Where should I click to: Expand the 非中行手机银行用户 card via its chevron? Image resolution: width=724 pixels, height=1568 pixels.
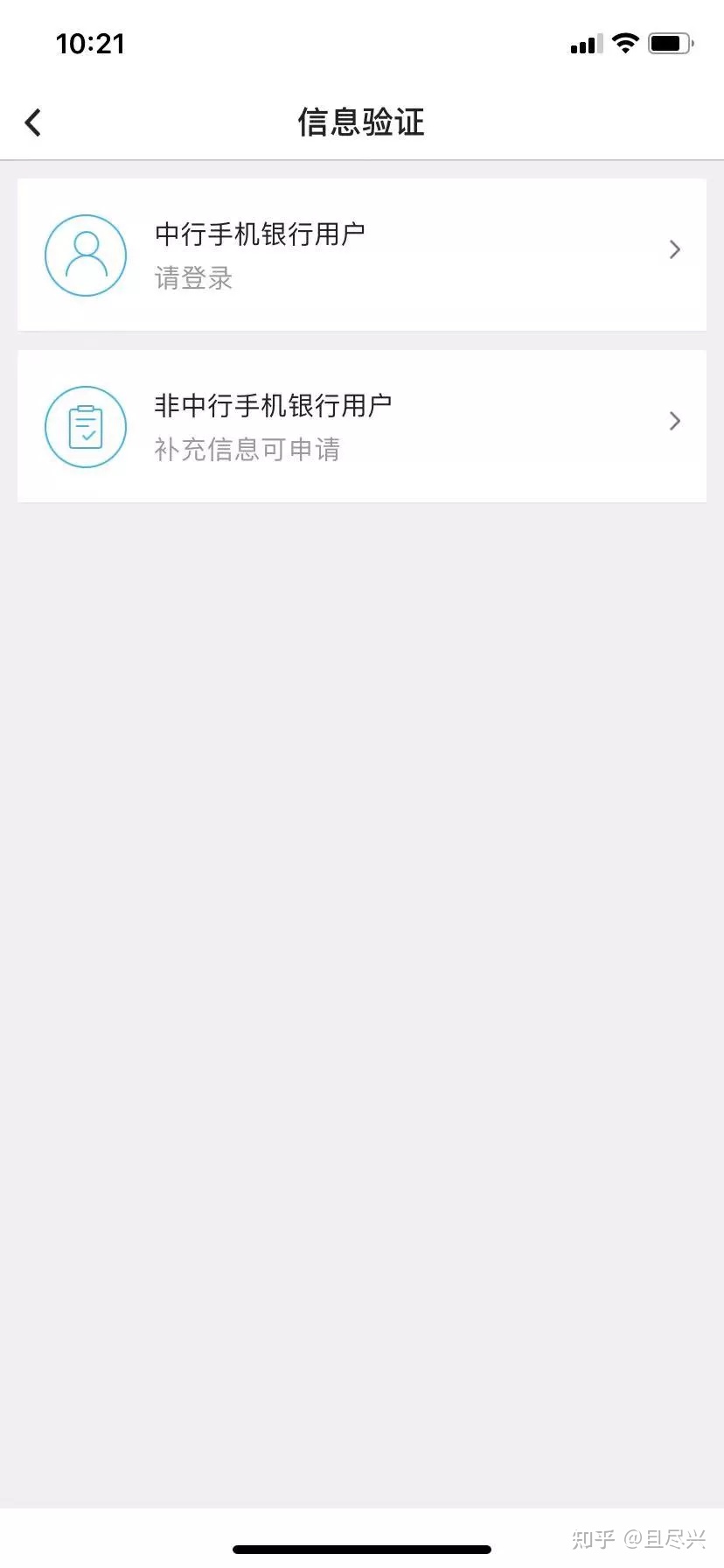674,421
